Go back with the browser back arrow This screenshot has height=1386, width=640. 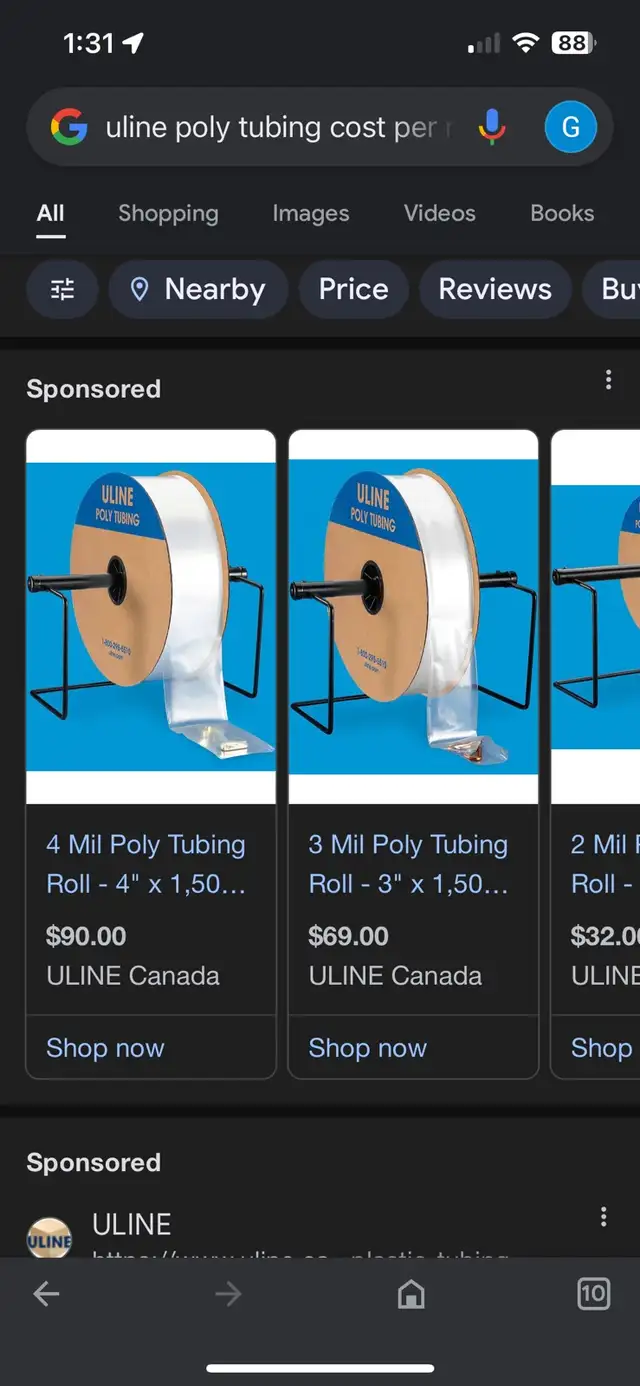coord(46,1295)
